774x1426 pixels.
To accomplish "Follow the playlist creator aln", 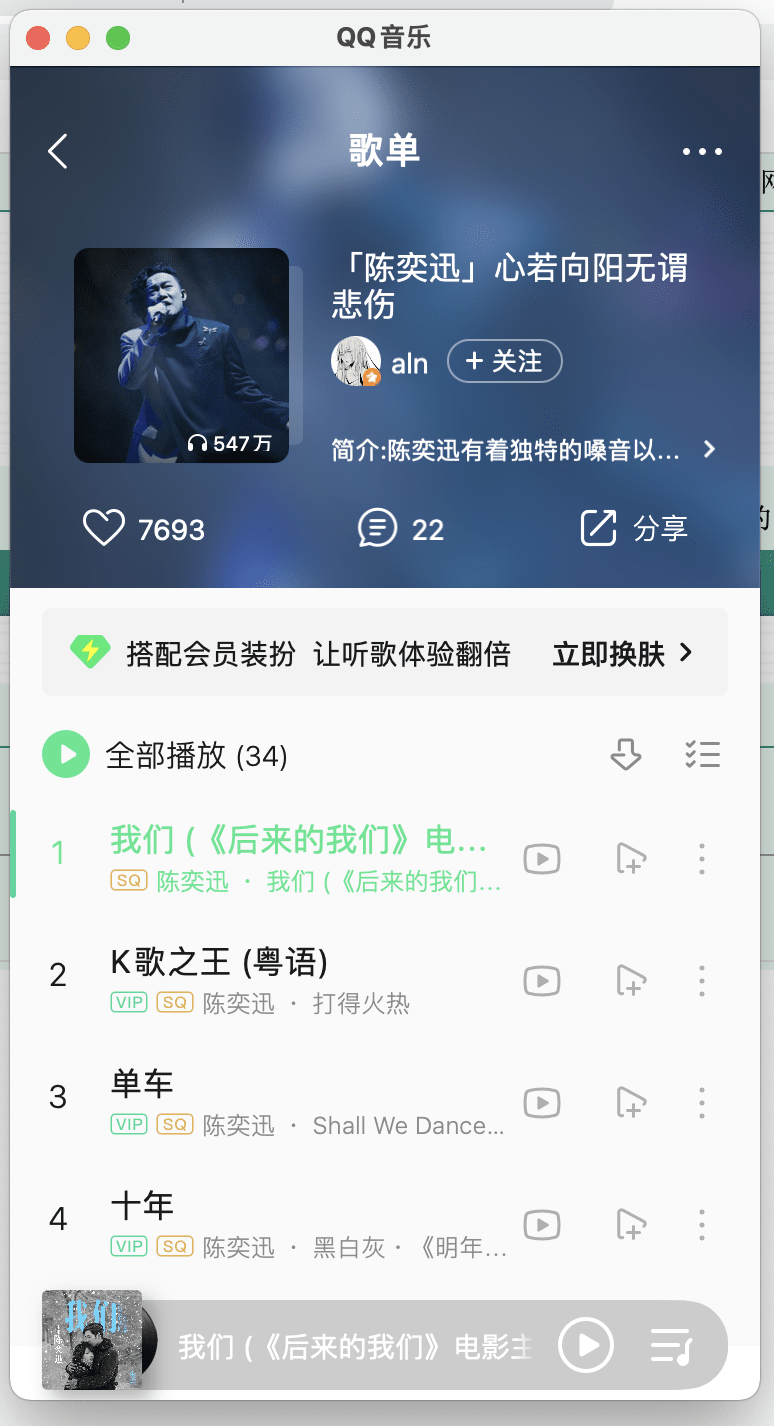I will click(504, 361).
